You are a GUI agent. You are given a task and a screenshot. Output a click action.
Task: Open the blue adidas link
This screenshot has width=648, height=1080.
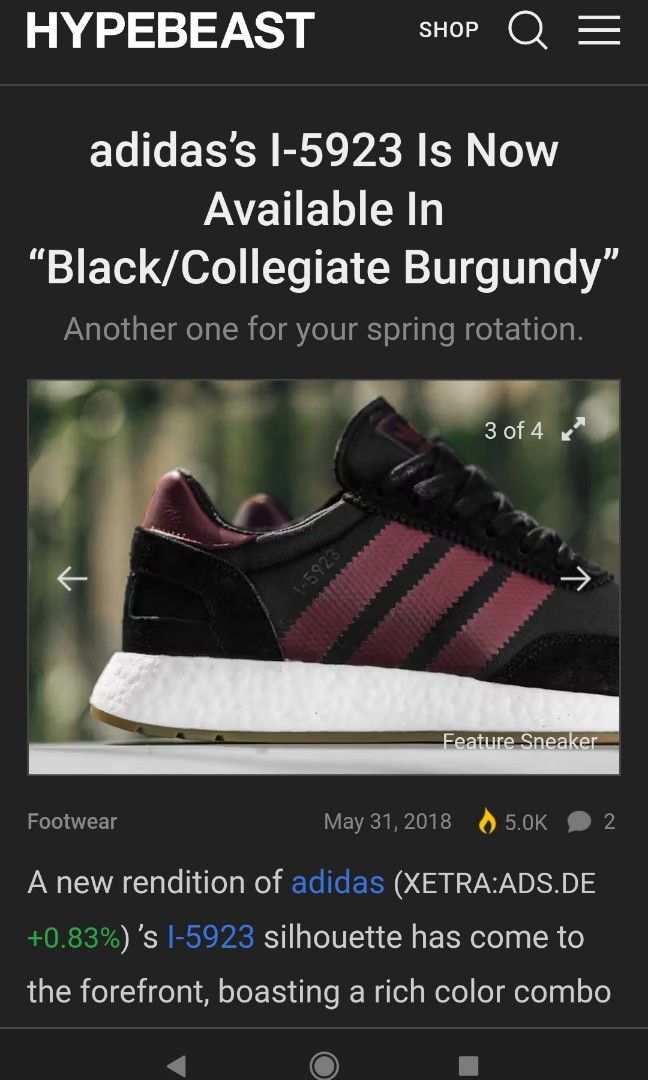point(338,882)
